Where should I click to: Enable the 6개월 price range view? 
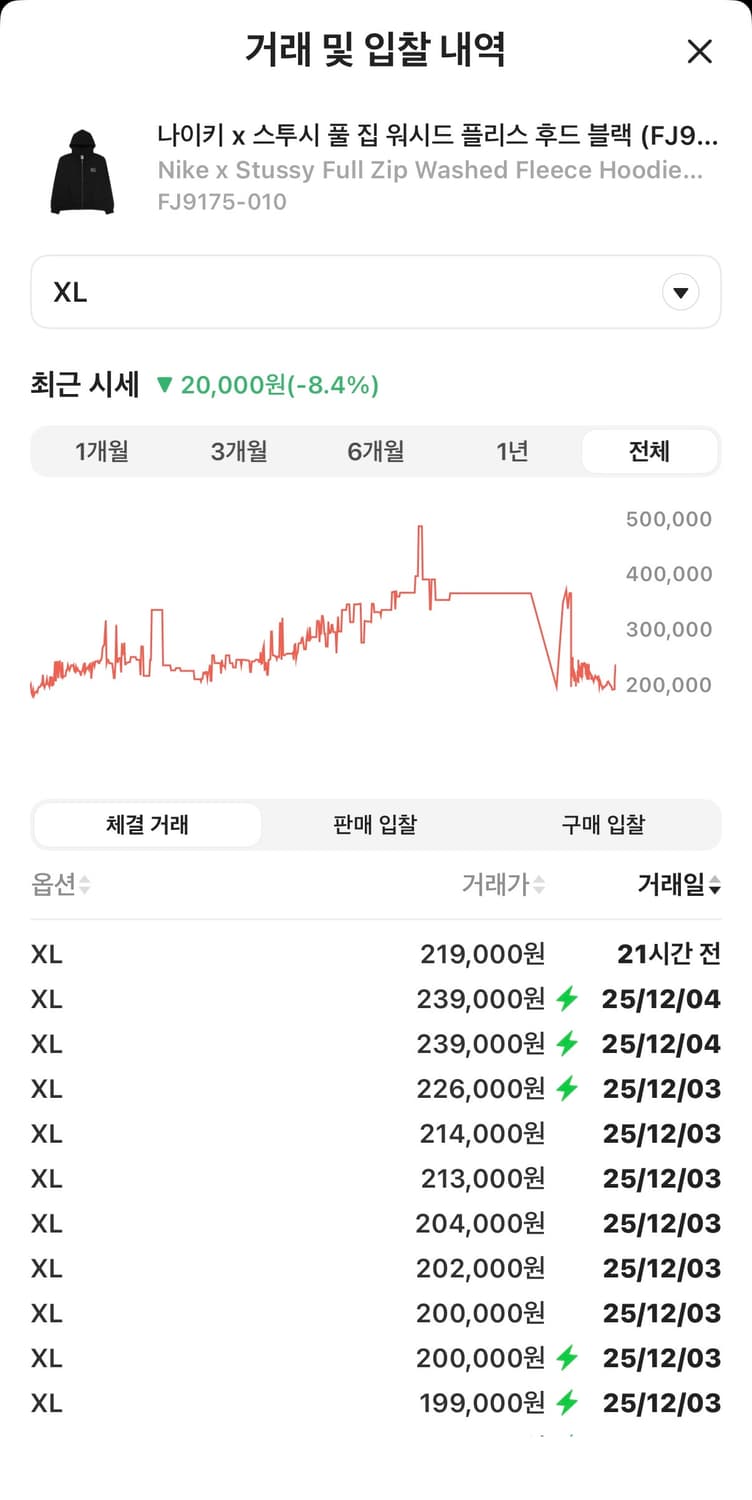pos(376,451)
